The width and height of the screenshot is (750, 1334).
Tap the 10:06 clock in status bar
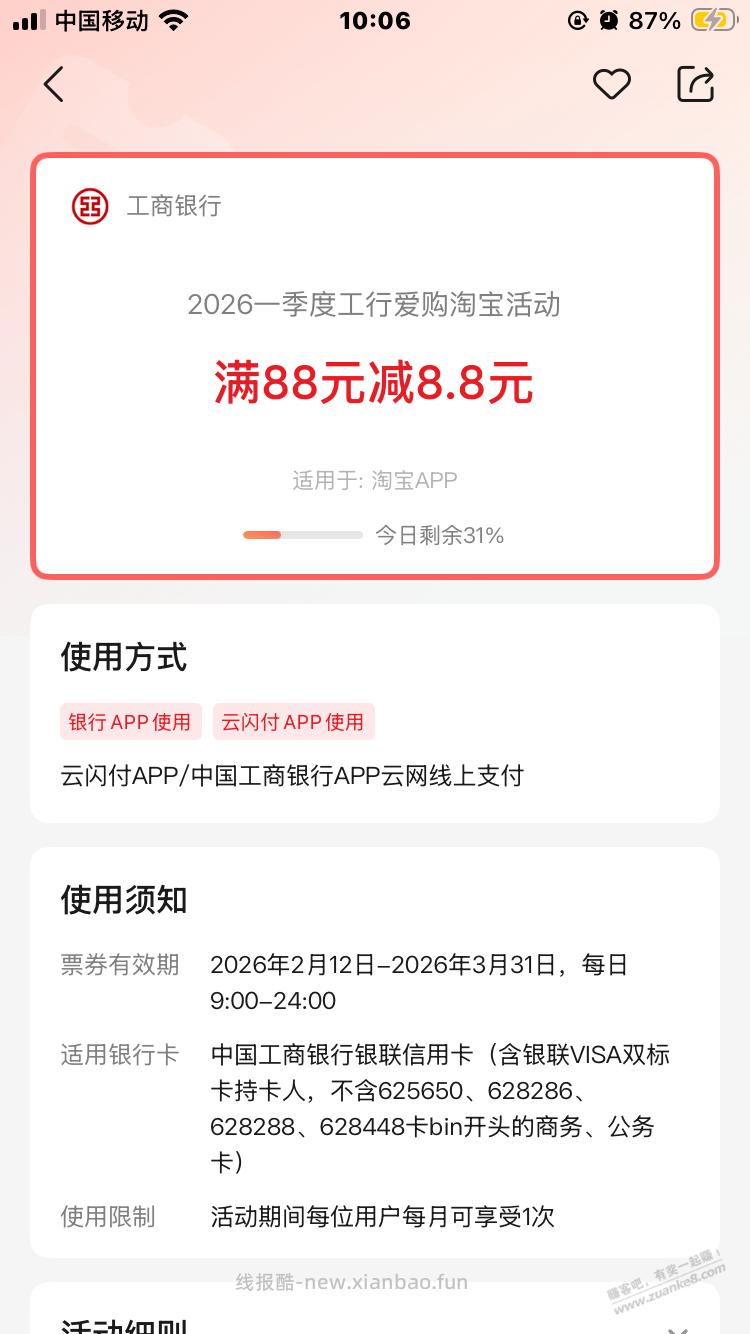[375, 20]
